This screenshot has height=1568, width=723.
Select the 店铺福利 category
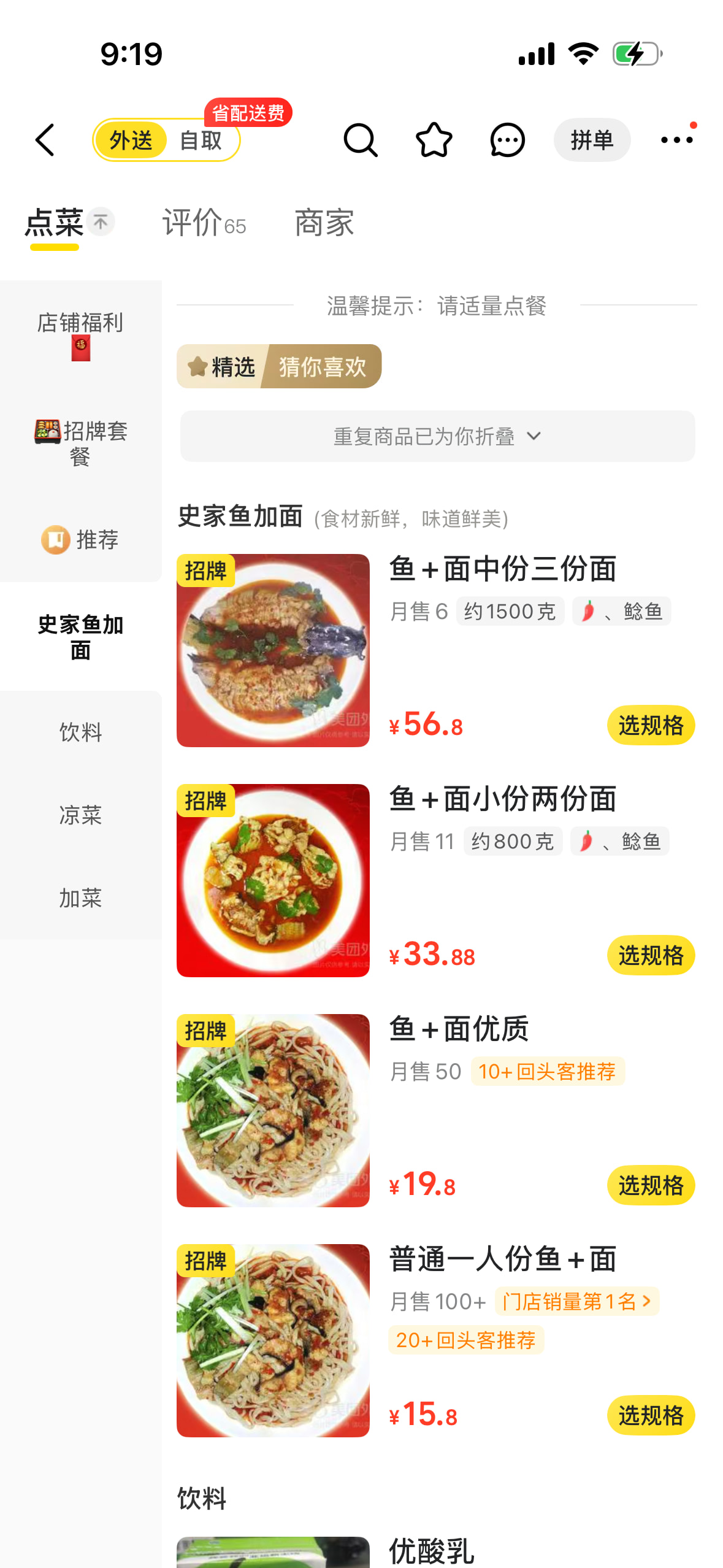(x=80, y=334)
